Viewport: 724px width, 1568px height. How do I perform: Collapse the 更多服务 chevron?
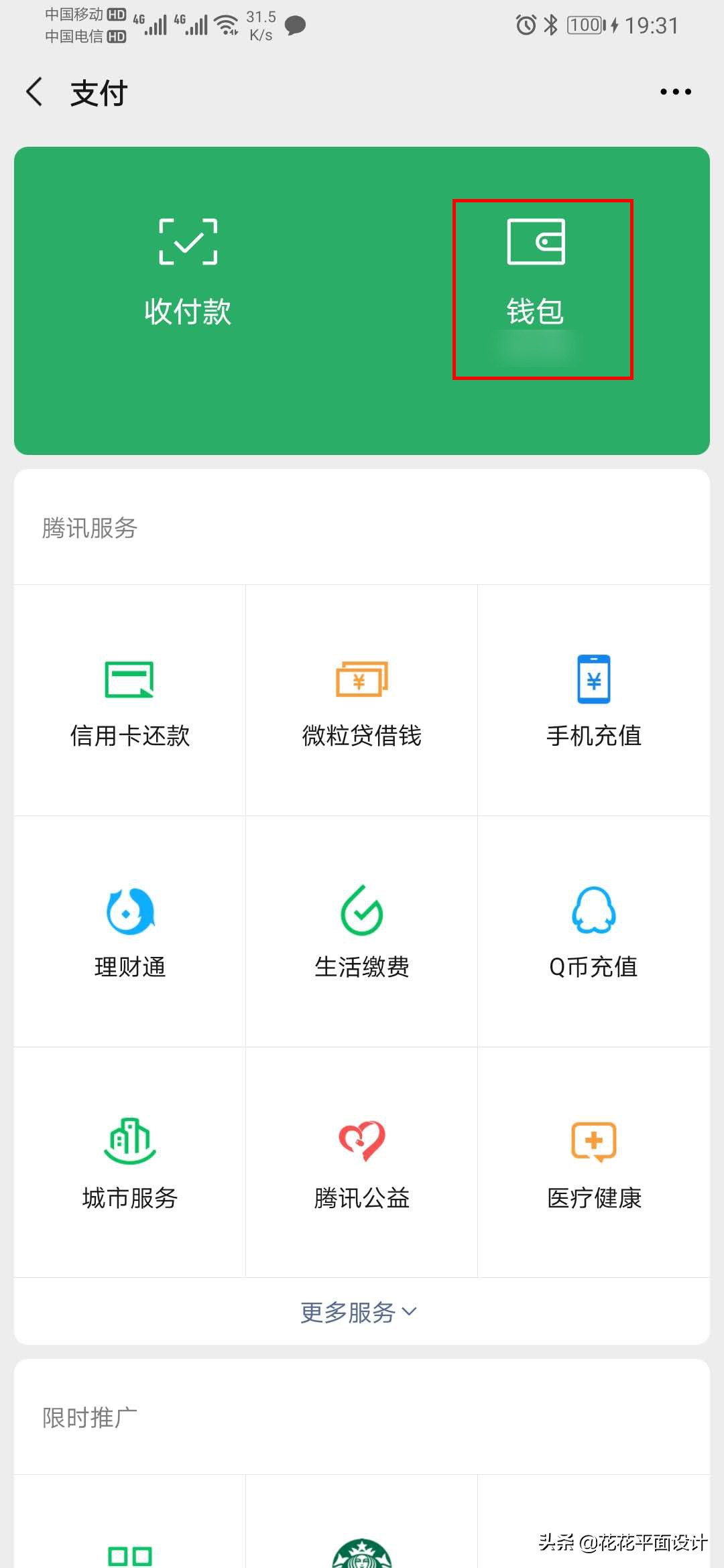tap(409, 1312)
